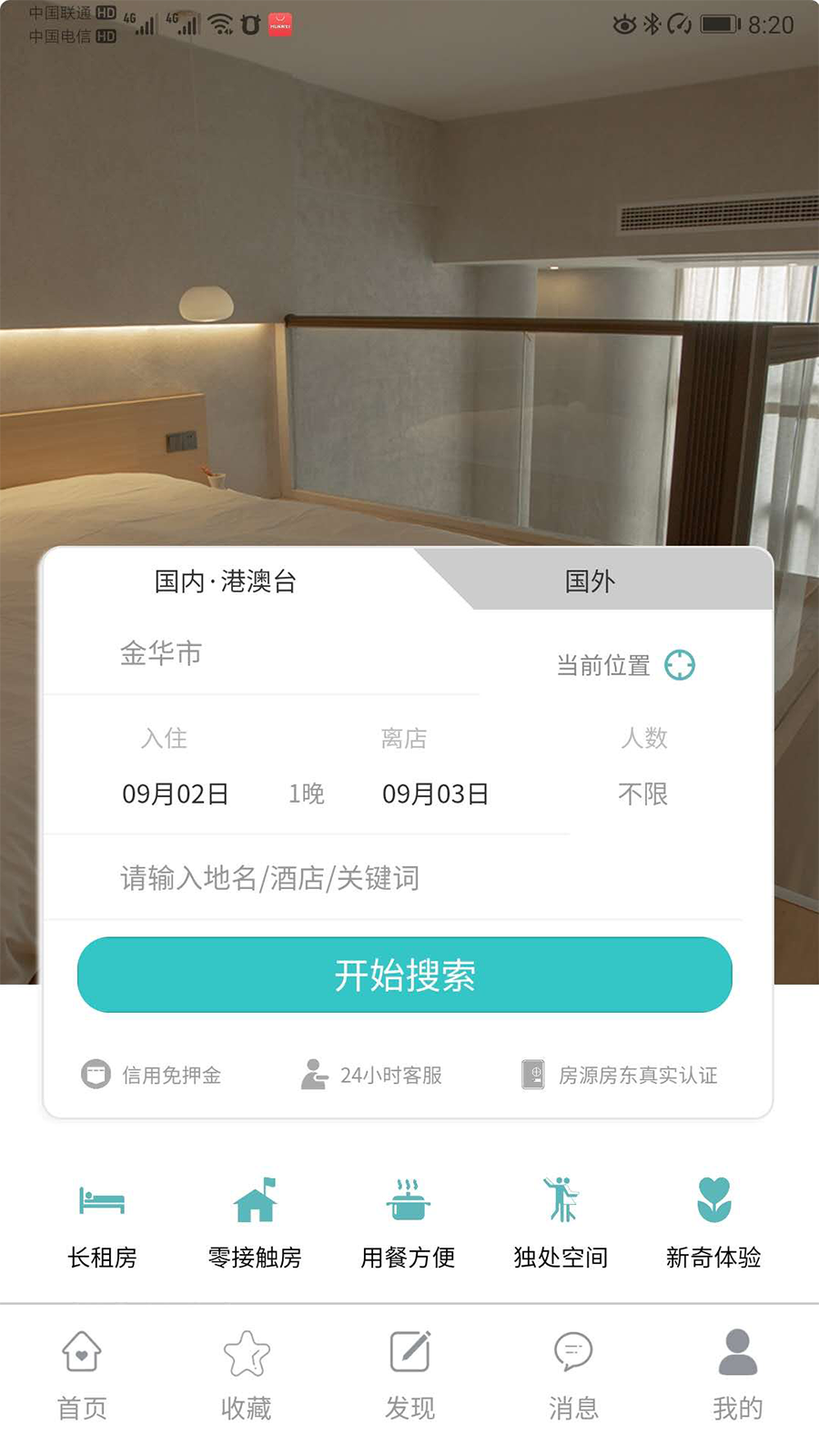Open the 发现 compose icon

409,1352
